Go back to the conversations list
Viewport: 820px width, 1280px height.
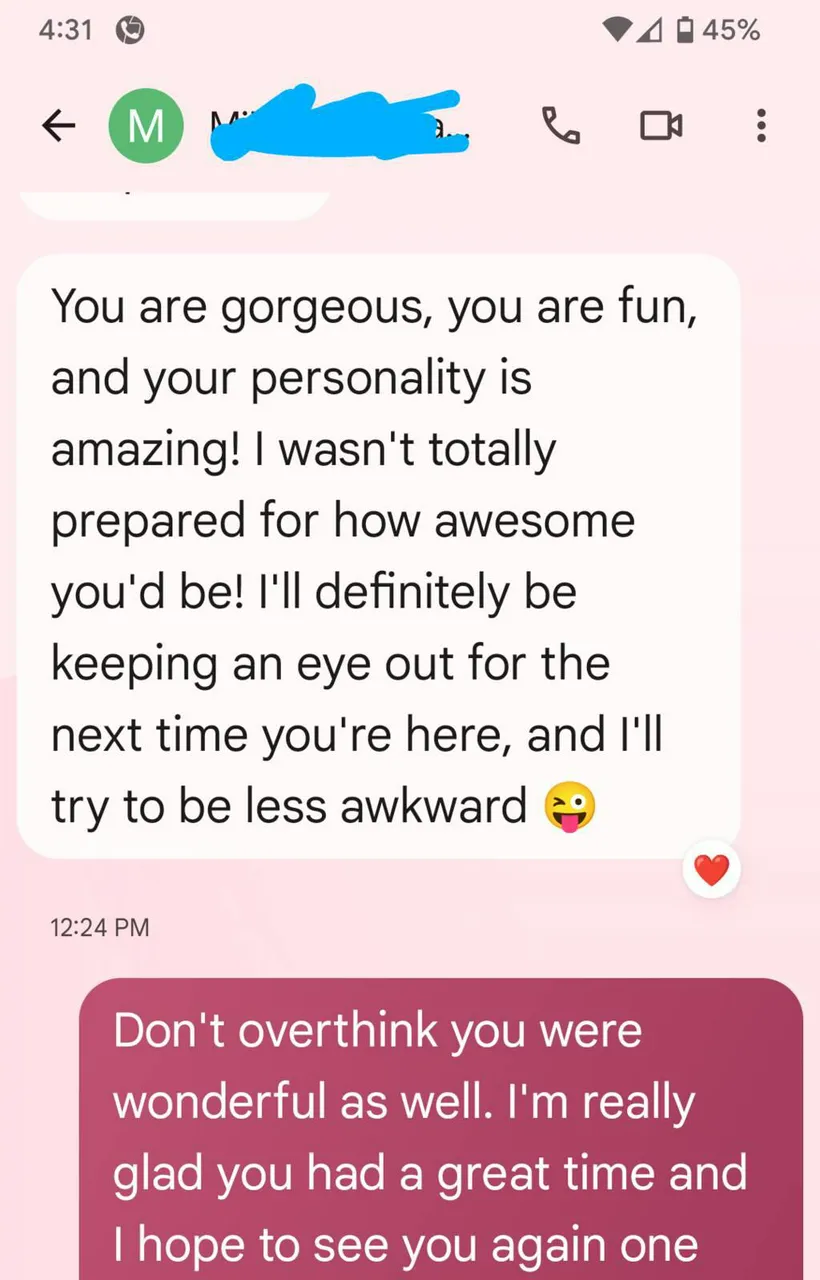click(x=60, y=125)
